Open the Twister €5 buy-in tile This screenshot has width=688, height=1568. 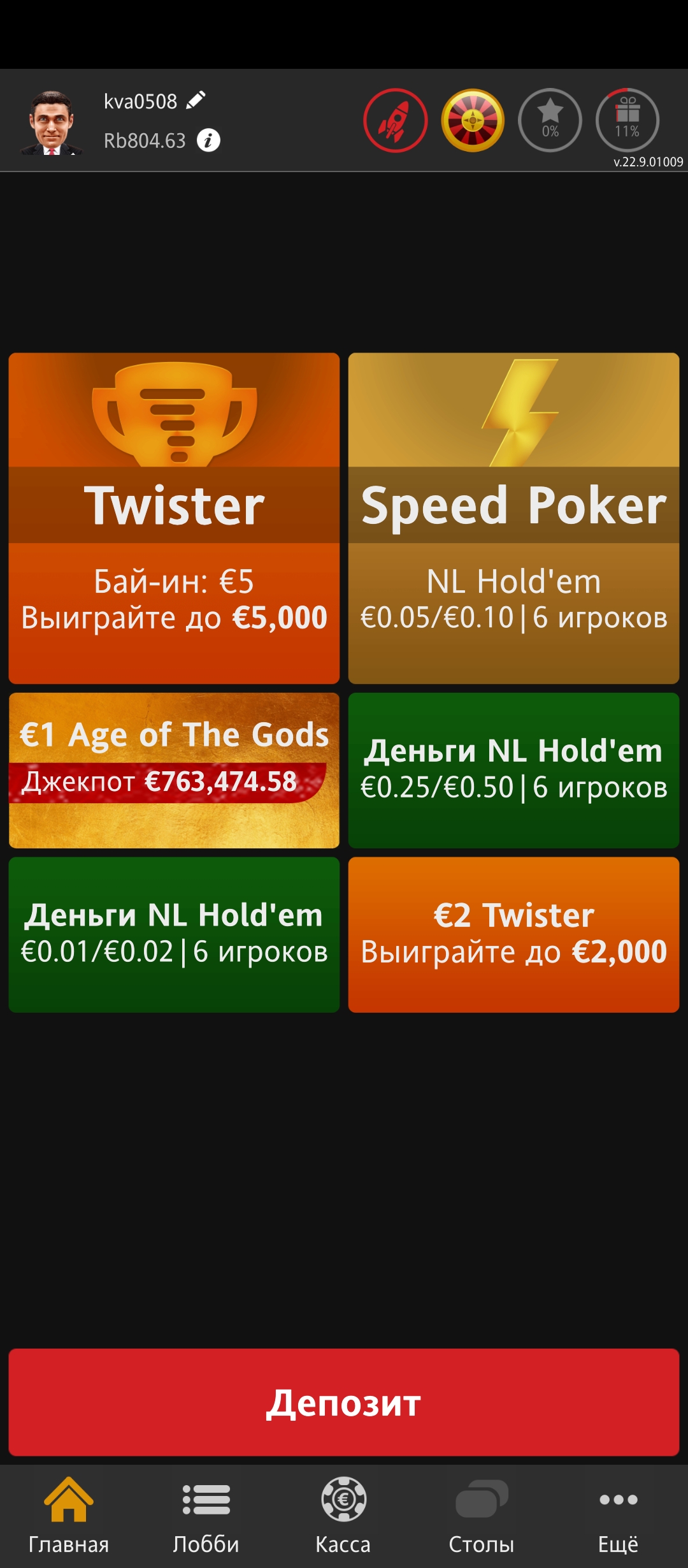174,518
